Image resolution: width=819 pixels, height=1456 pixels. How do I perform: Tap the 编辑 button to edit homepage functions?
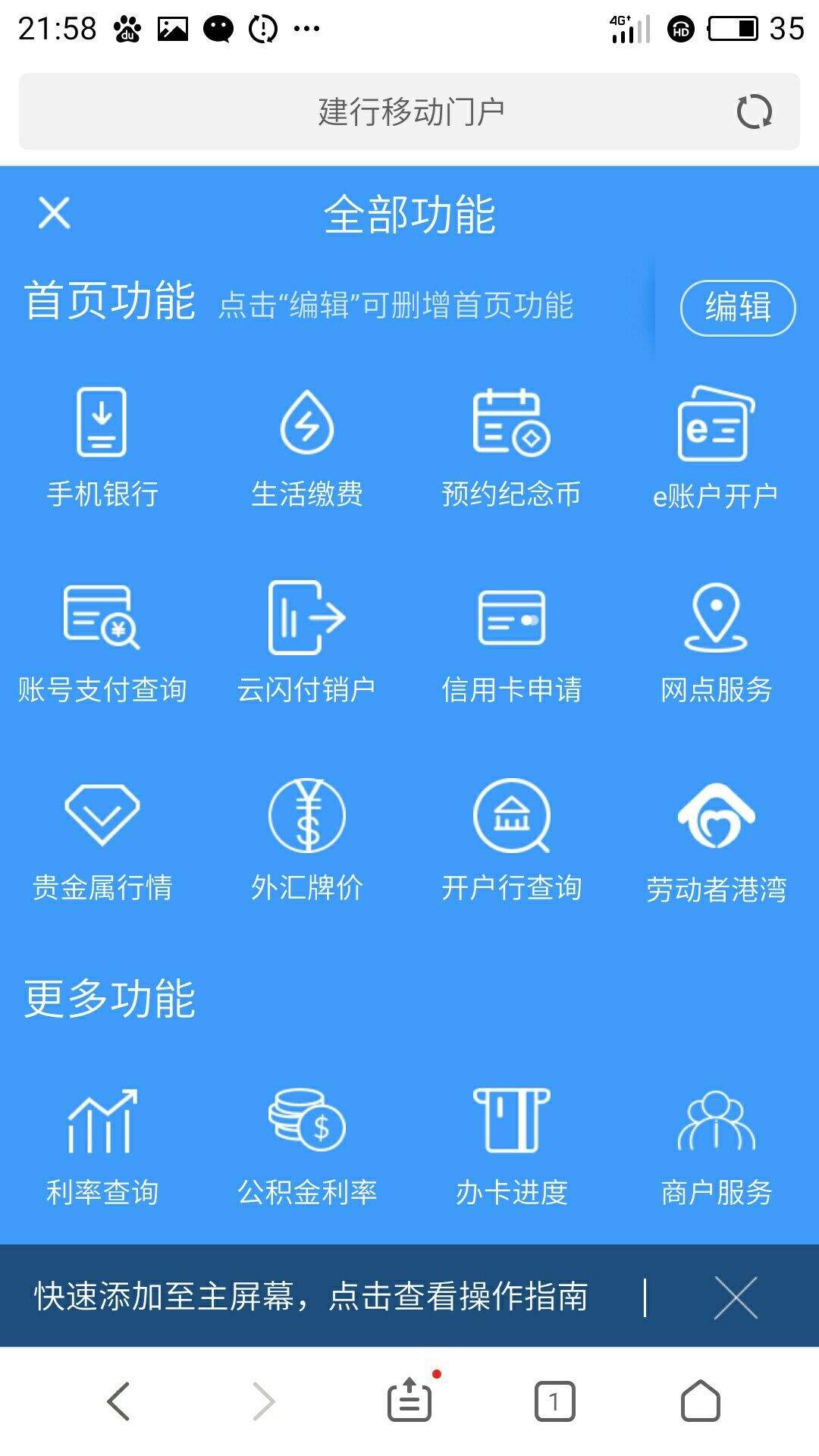[x=737, y=308]
